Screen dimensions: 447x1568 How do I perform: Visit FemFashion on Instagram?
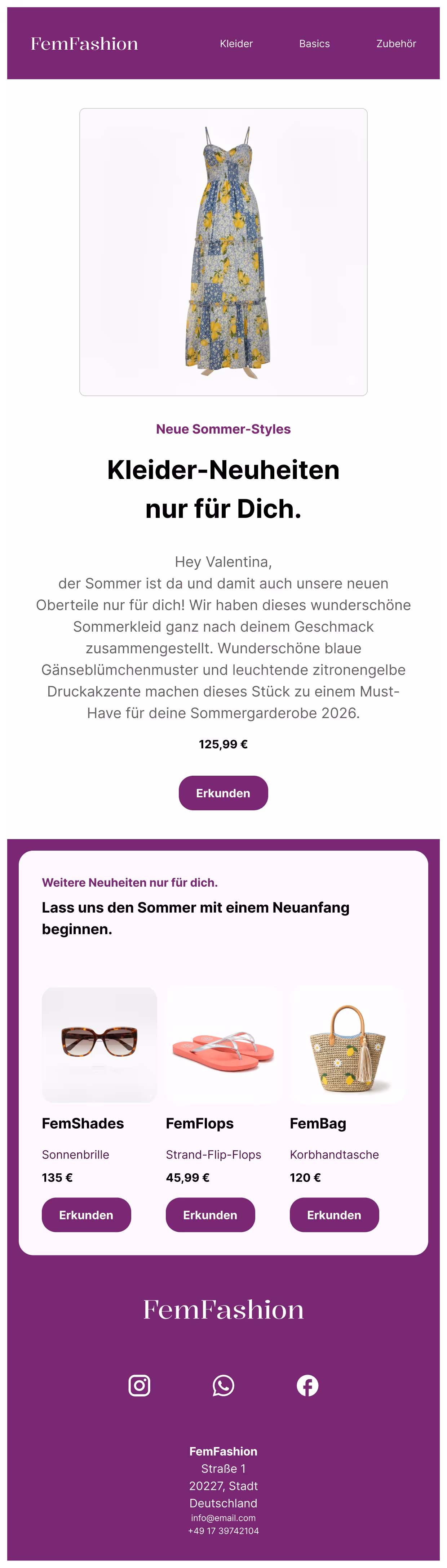(x=140, y=1385)
